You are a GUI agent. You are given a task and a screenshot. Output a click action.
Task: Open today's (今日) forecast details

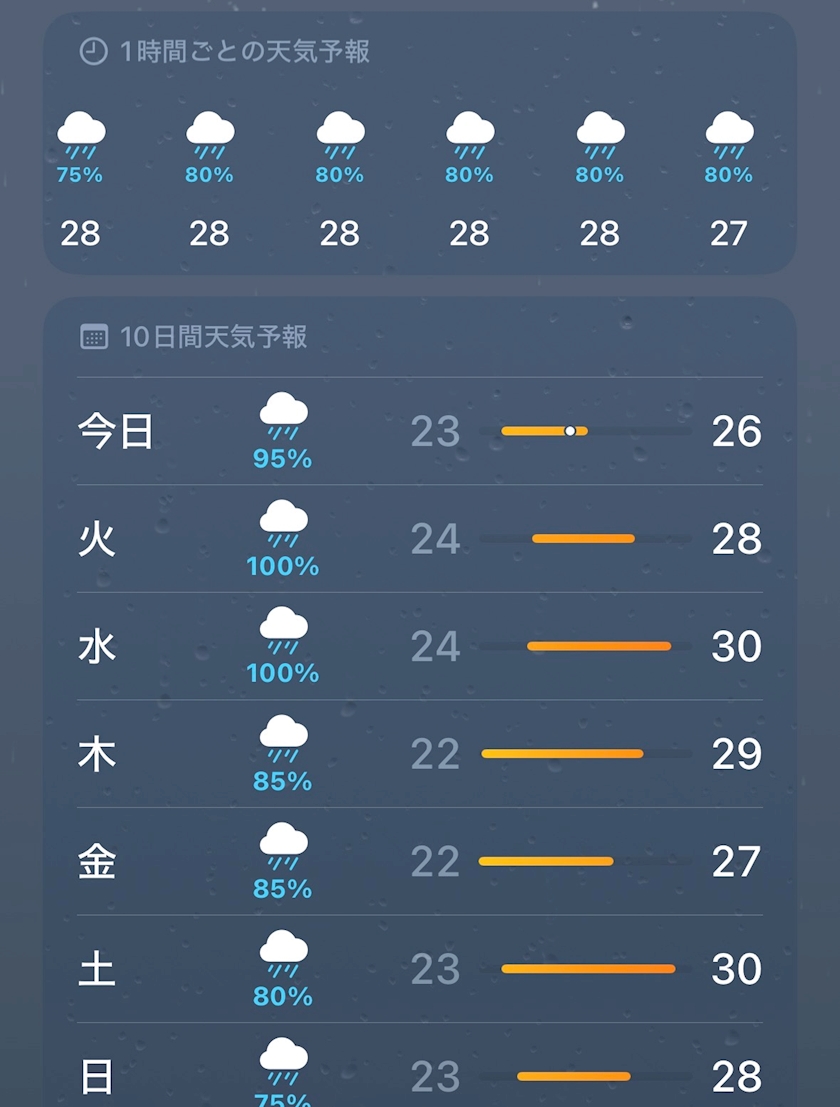[x=420, y=431]
